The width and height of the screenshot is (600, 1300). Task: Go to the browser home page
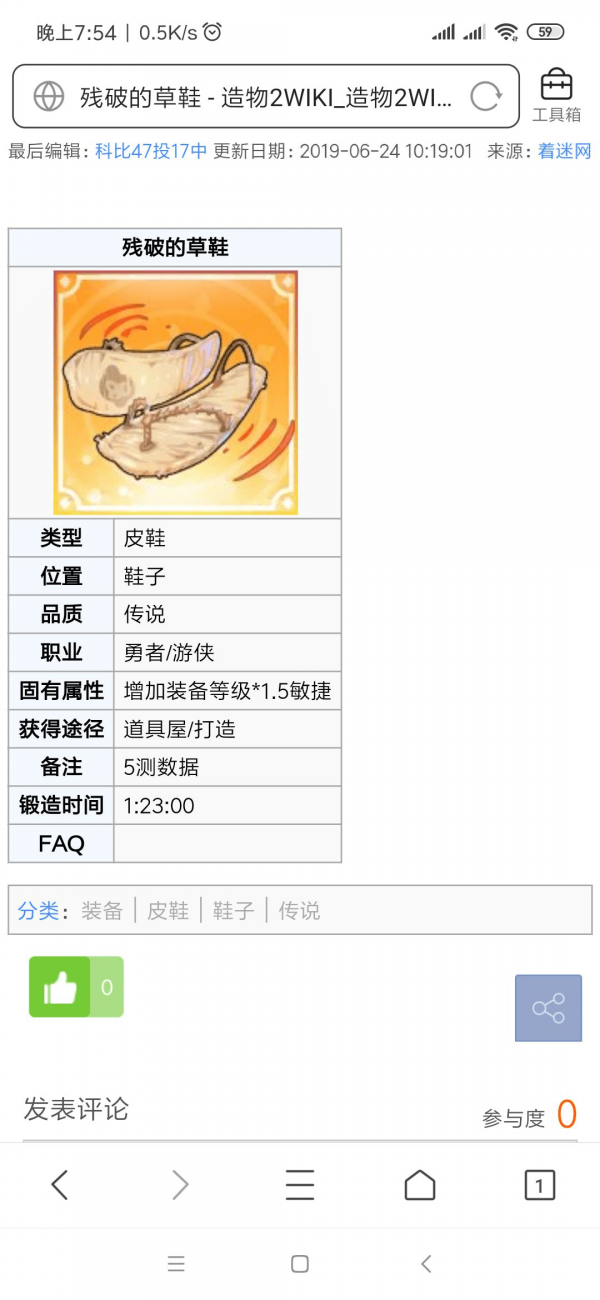pos(420,1185)
